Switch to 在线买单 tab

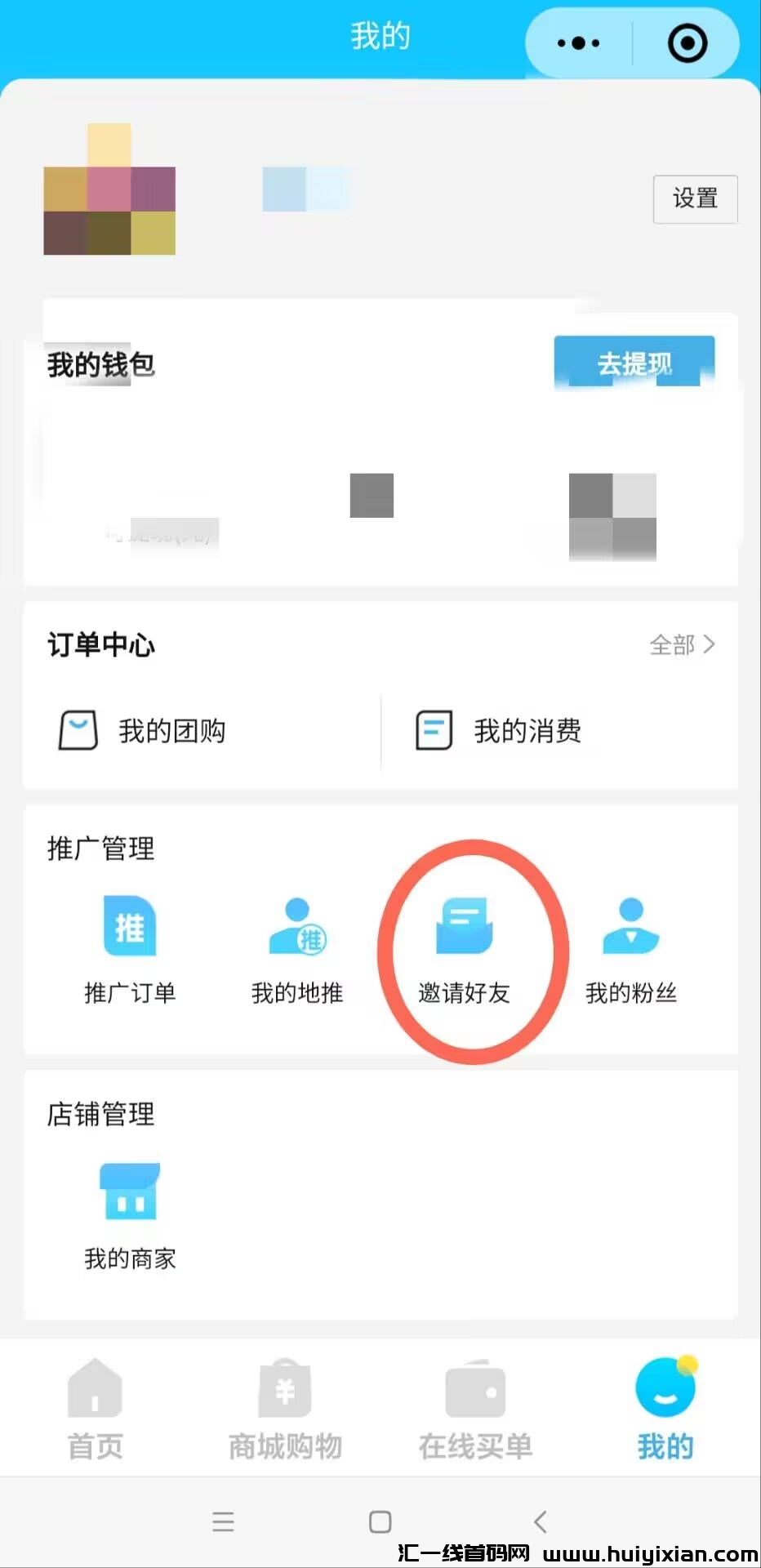coord(475,1409)
